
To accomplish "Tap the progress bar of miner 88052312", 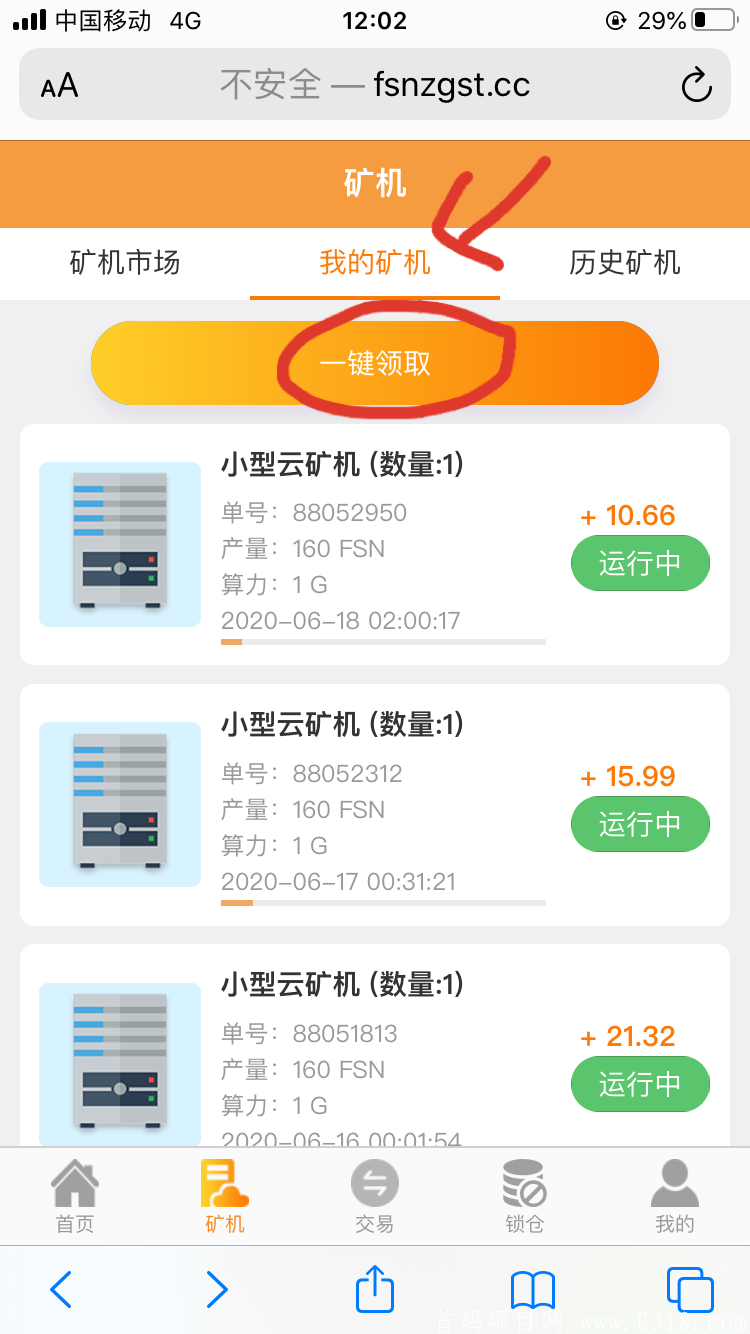I will 383,905.
